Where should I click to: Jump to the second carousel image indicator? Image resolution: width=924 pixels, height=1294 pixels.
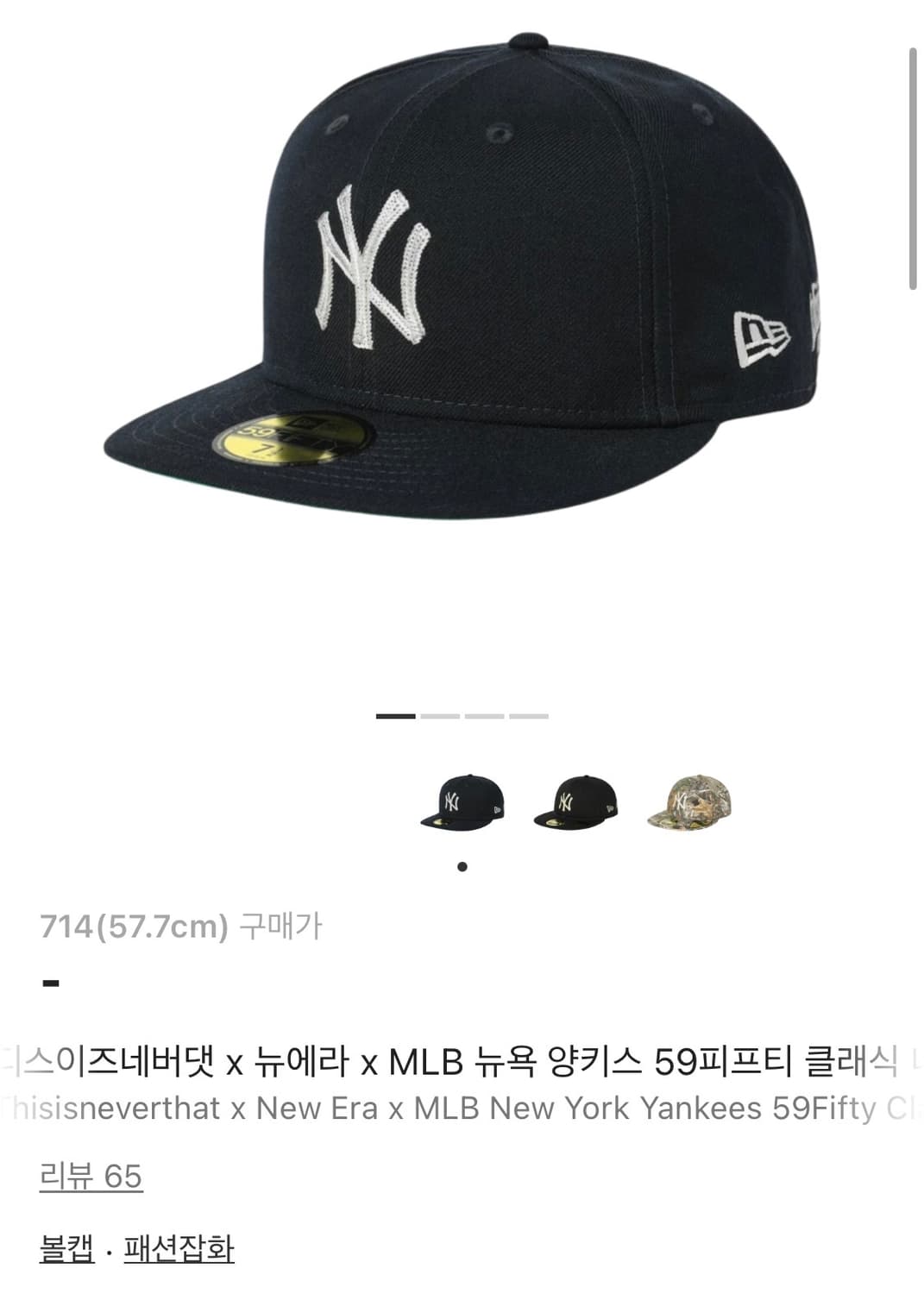[x=442, y=716]
